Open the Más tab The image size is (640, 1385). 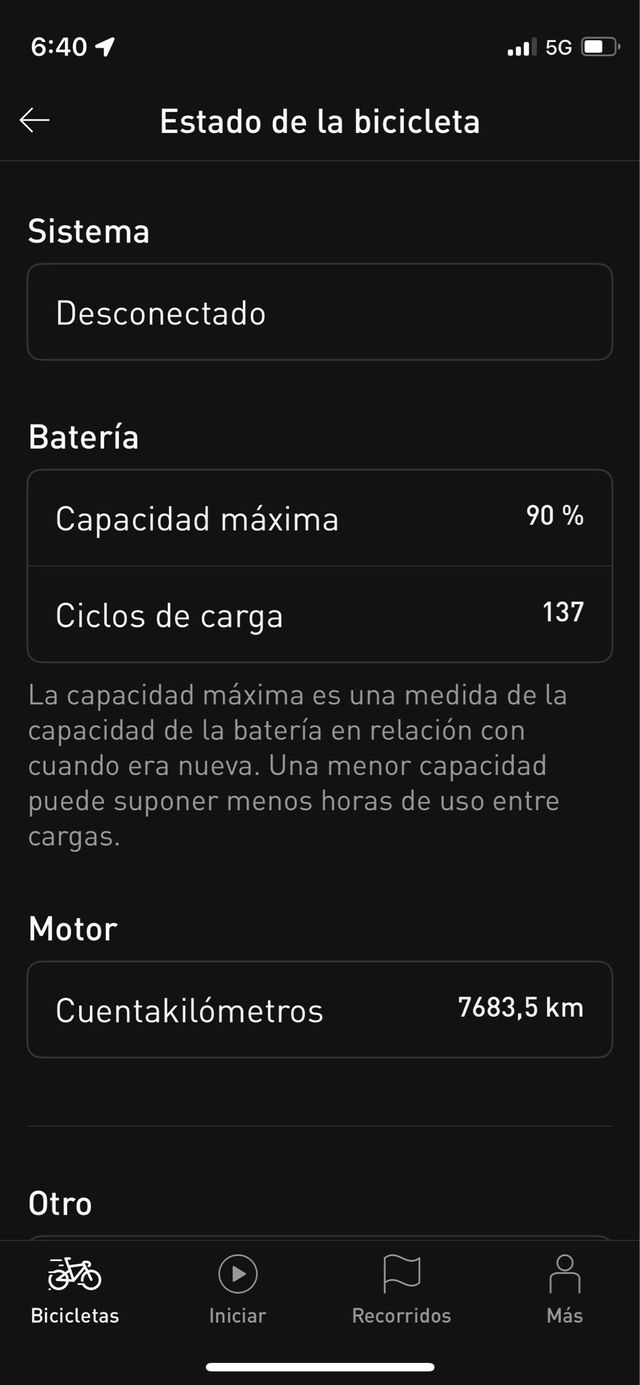point(564,1290)
